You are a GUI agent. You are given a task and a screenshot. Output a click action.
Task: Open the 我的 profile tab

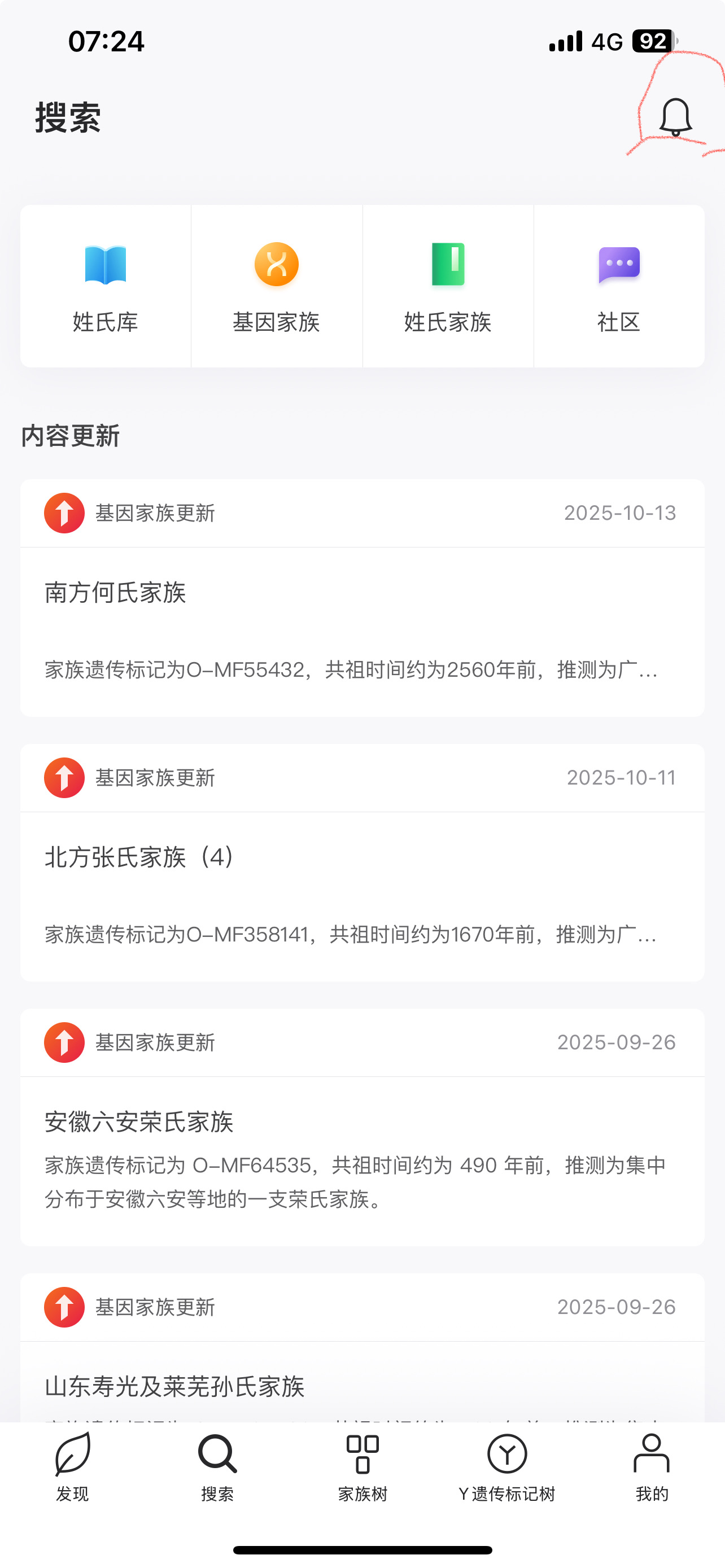(652, 1467)
